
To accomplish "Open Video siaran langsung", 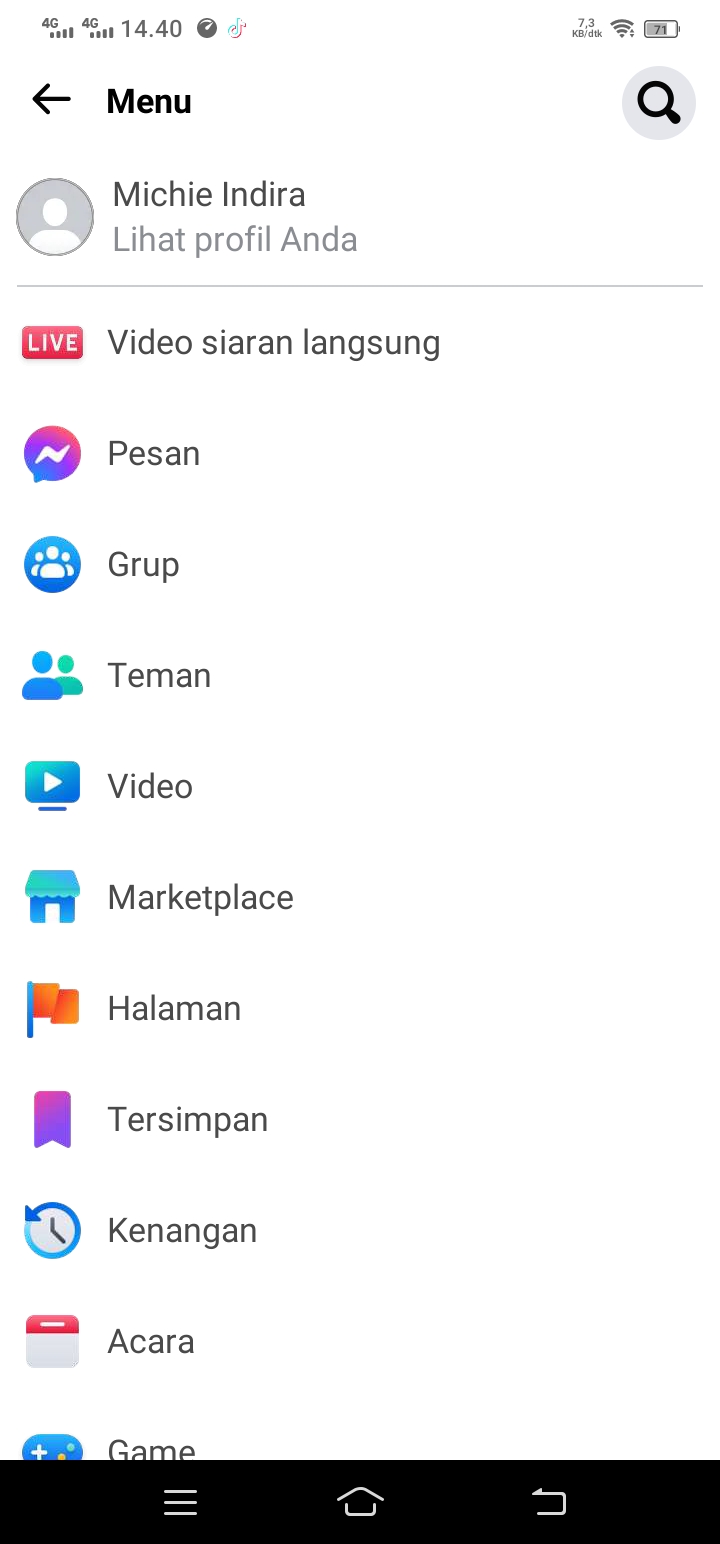I will pyautogui.click(x=273, y=343).
